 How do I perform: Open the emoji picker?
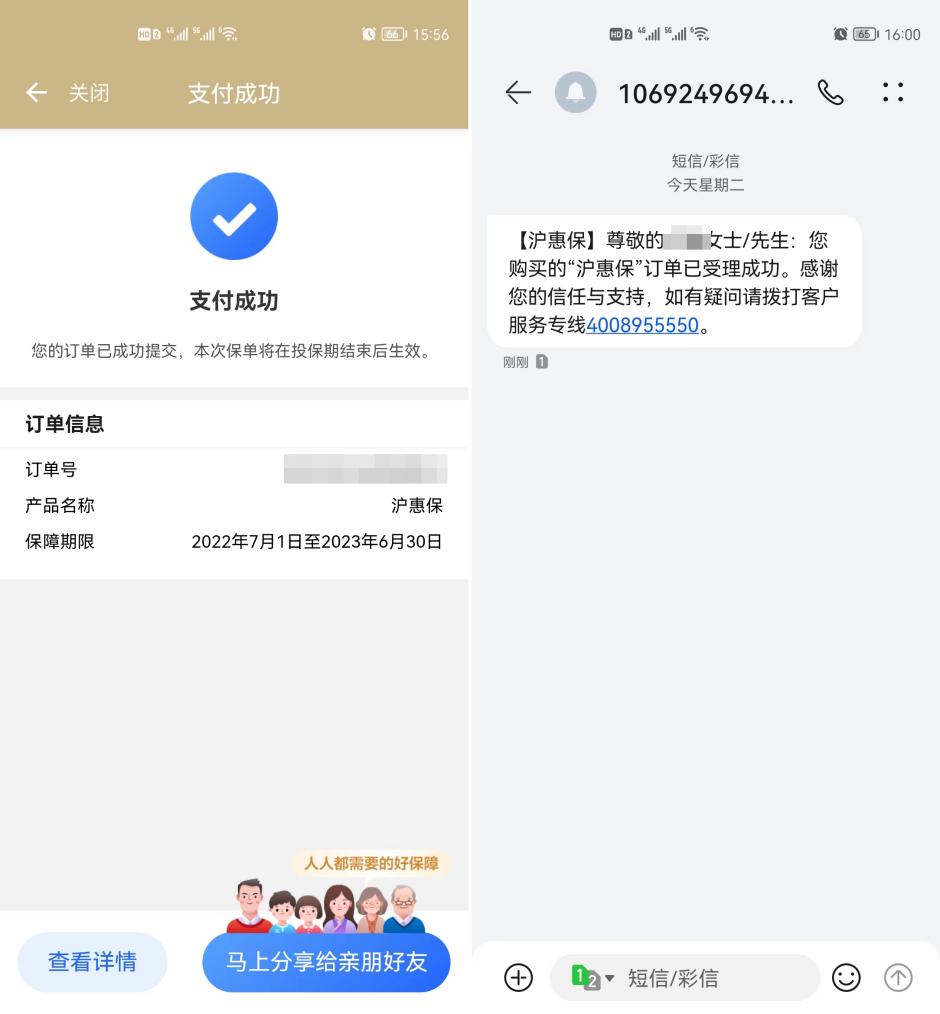coord(846,977)
